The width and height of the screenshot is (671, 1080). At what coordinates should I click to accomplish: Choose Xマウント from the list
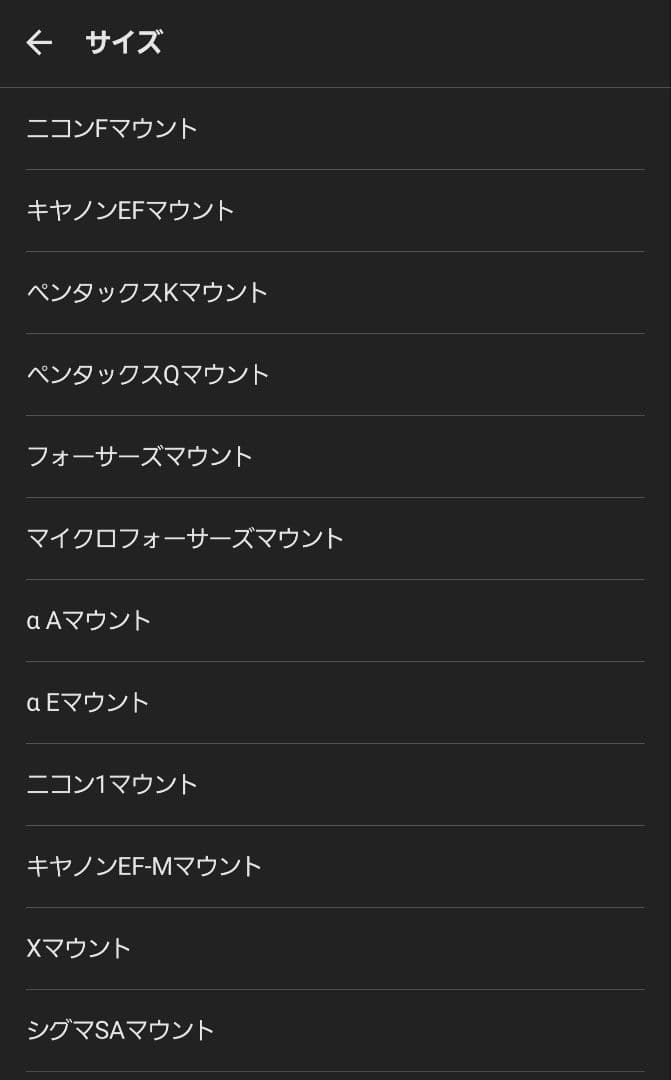point(79,949)
